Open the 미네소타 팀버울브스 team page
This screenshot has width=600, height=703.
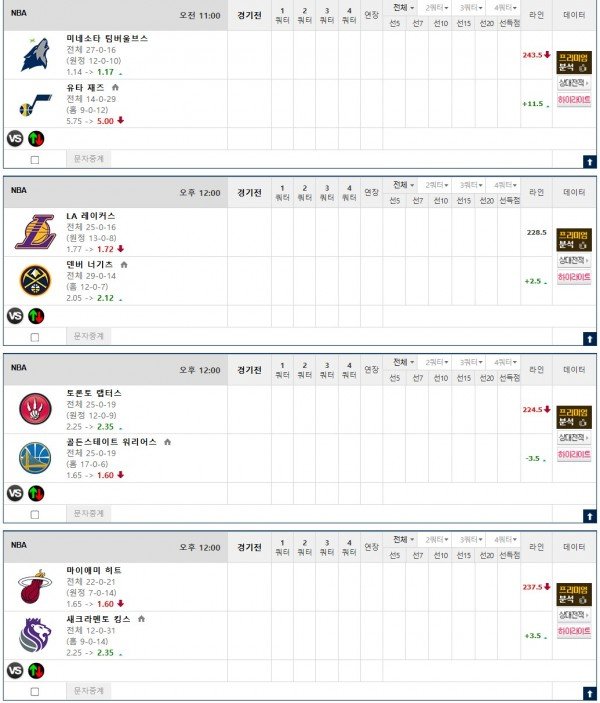point(107,38)
